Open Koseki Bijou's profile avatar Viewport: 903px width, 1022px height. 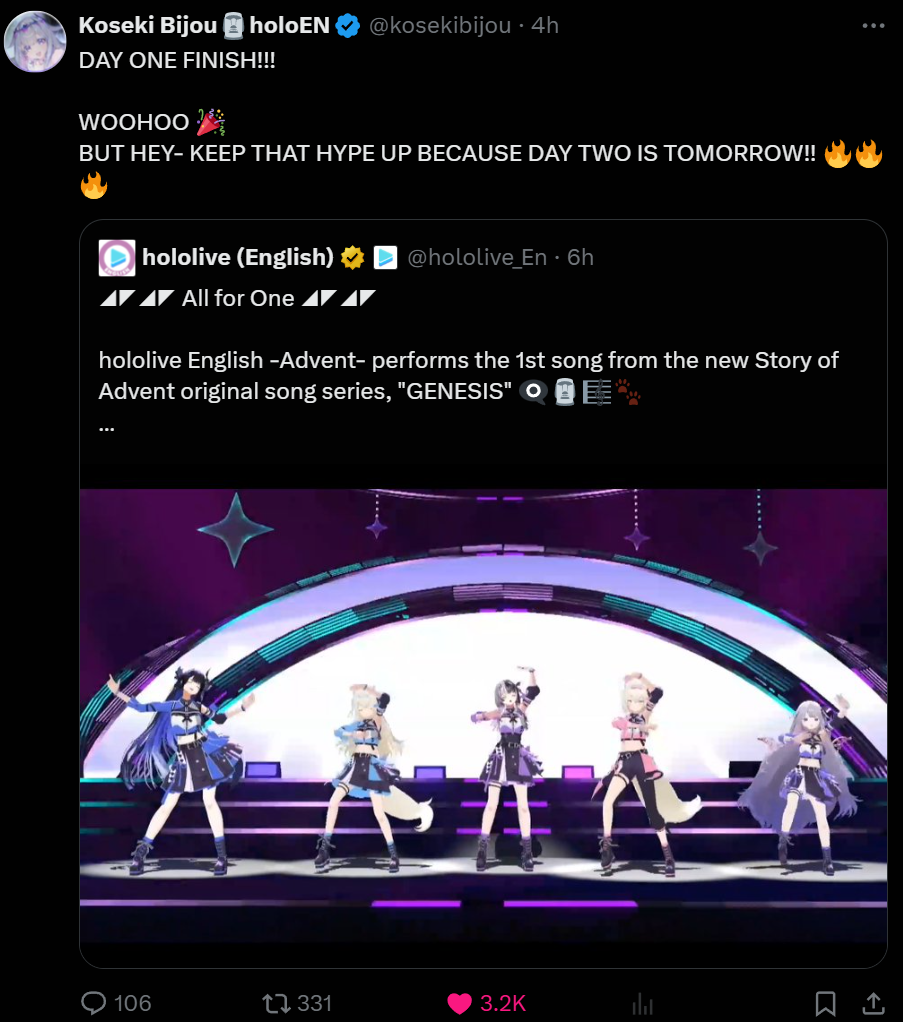36,40
